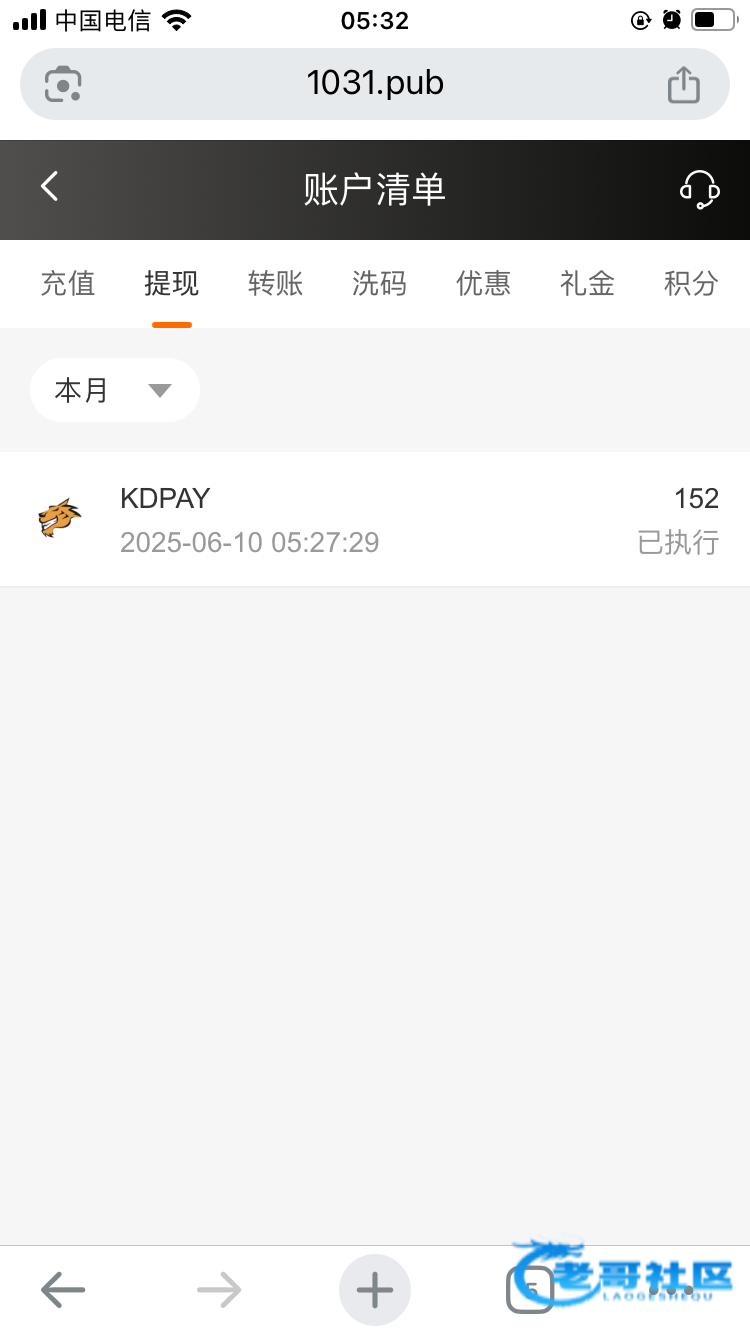The height and width of the screenshot is (1334, 750).
Task: Expand the 本月 period dropdown
Action: click(115, 390)
